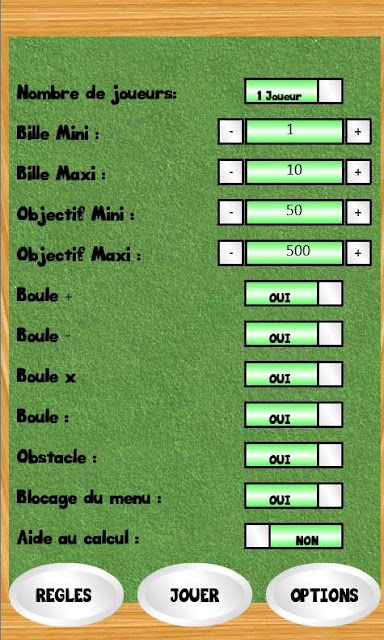This screenshot has width=384, height=640.
Task: Turn off Blocage du menu
Action: coord(293,496)
